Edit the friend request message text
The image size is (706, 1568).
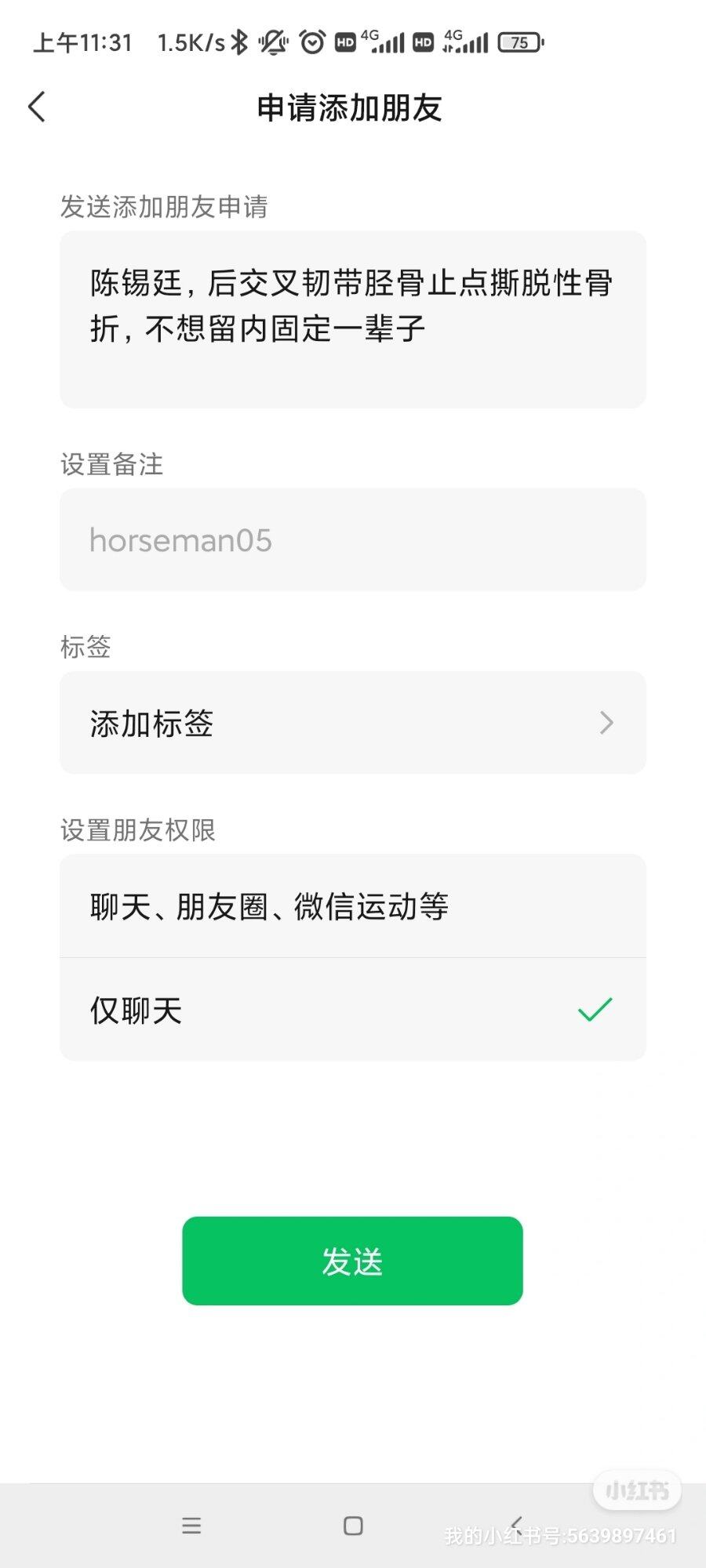(x=353, y=319)
